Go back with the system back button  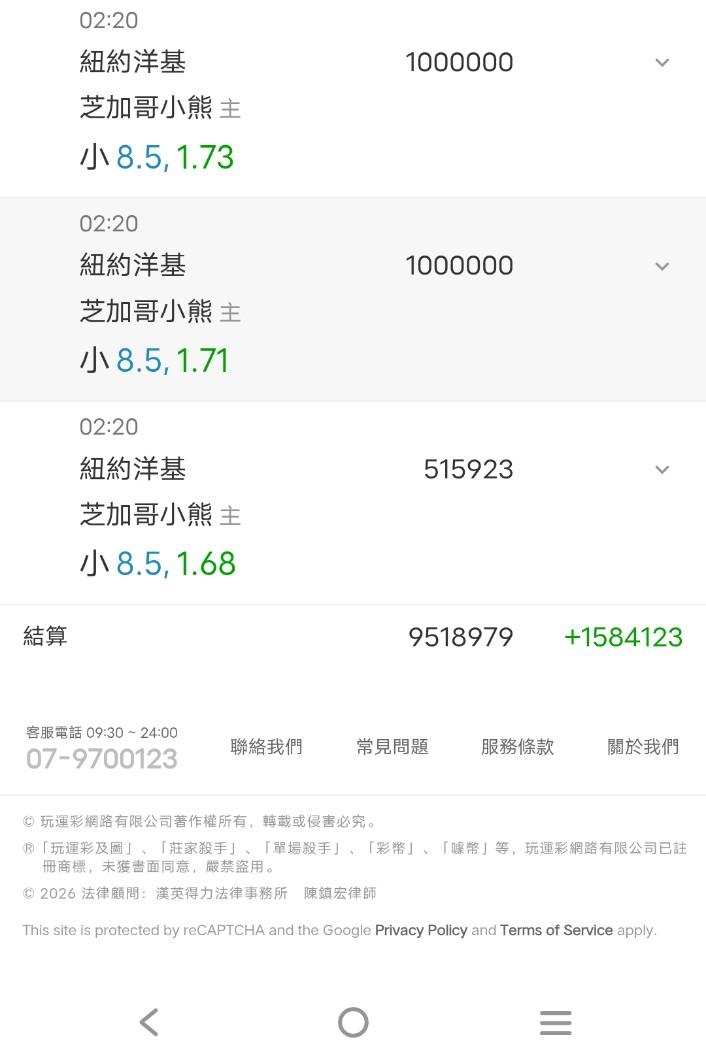pos(149,1021)
